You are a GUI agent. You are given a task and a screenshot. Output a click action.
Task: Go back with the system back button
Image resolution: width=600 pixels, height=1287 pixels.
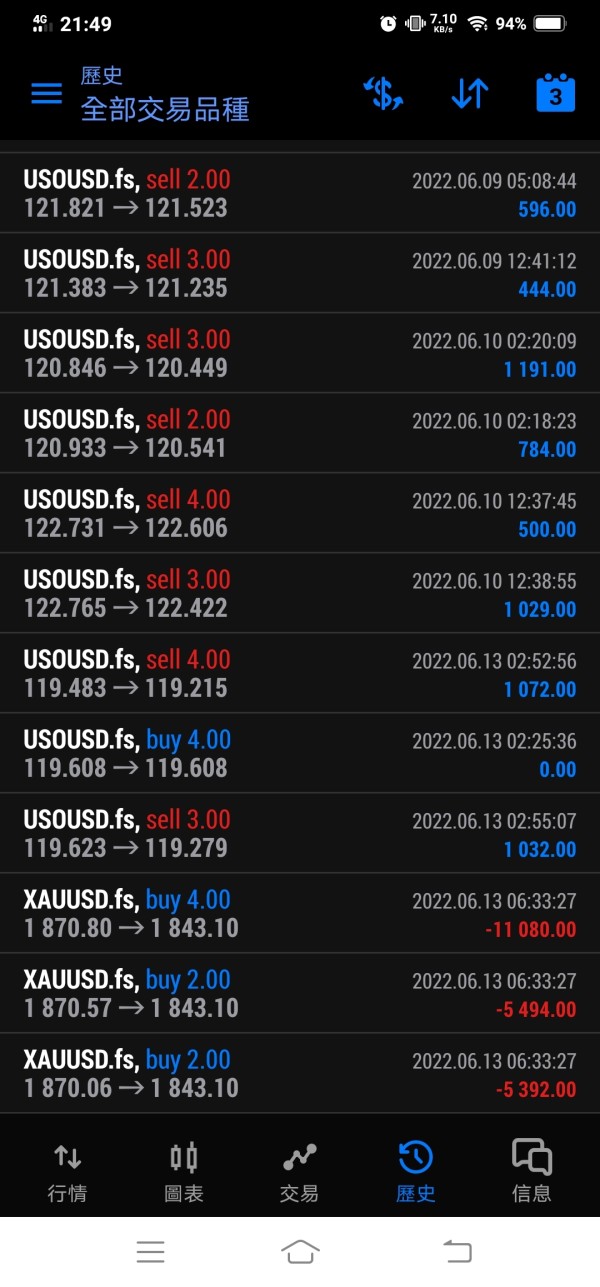456,1250
